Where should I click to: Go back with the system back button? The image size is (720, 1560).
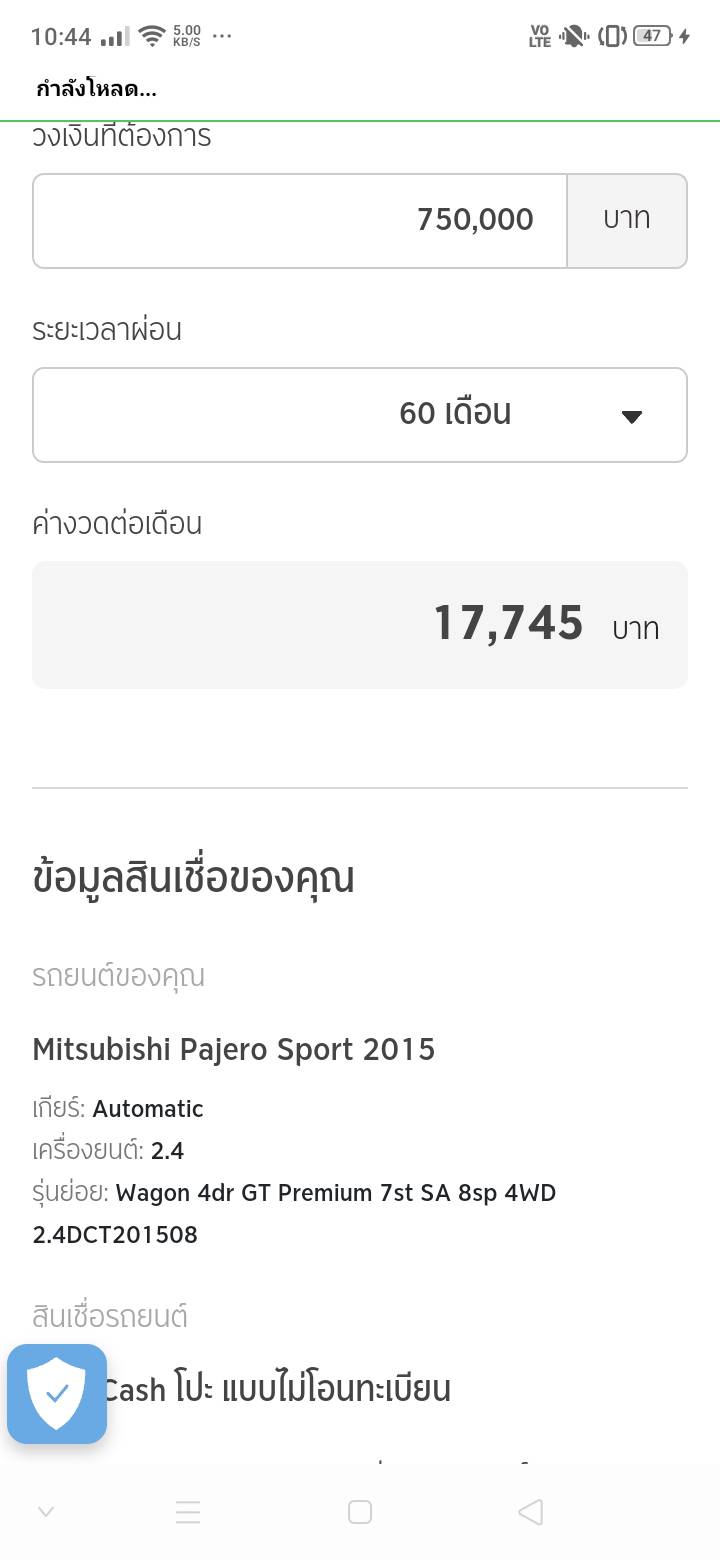click(531, 1512)
